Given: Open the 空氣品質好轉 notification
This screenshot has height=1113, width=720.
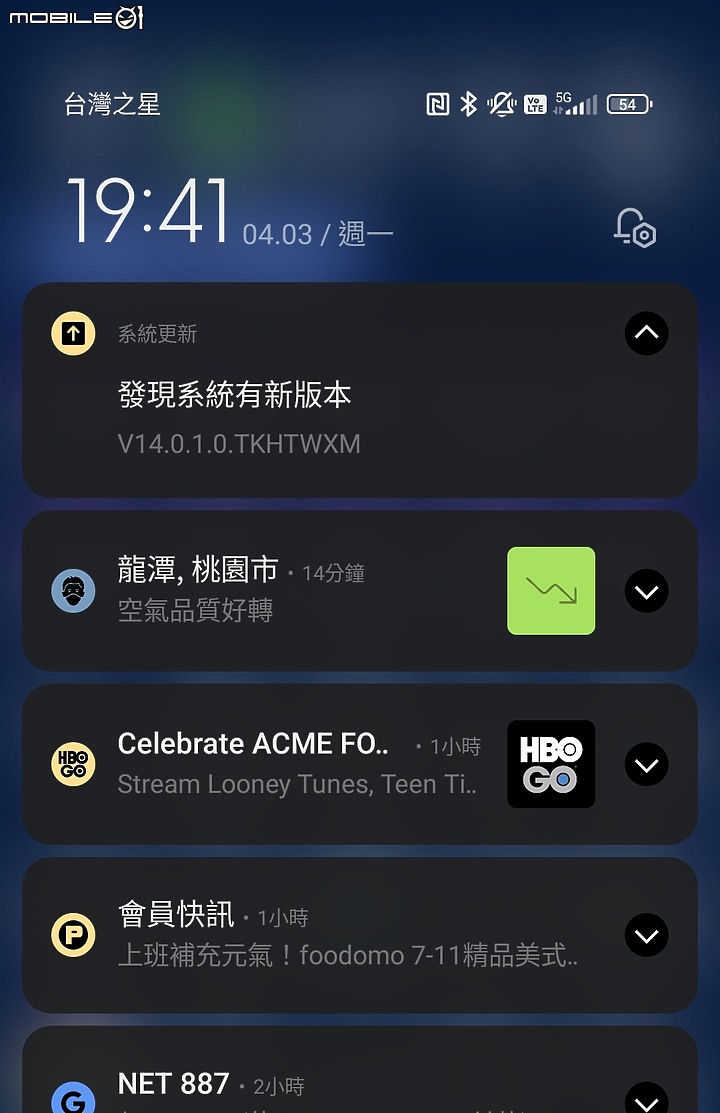Looking at the screenshot, I should click(280, 591).
